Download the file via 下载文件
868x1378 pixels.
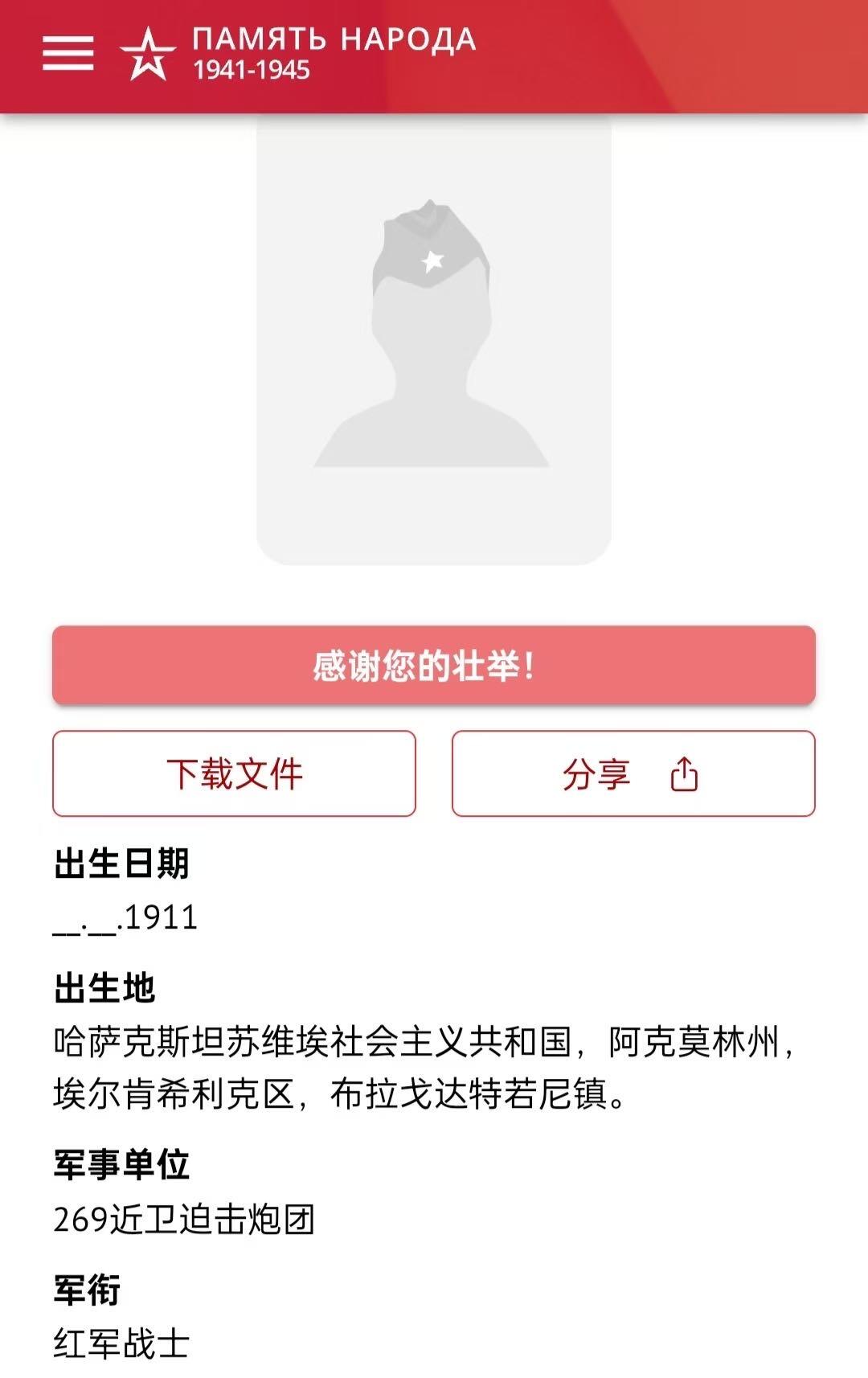[234, 773]
